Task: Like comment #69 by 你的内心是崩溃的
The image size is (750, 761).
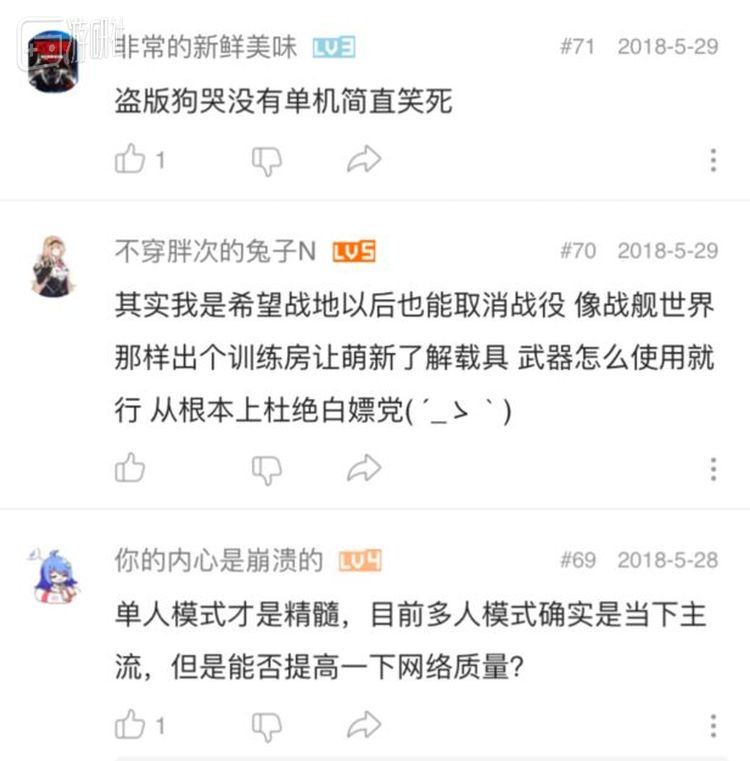Action: click(x=130, y=724)
